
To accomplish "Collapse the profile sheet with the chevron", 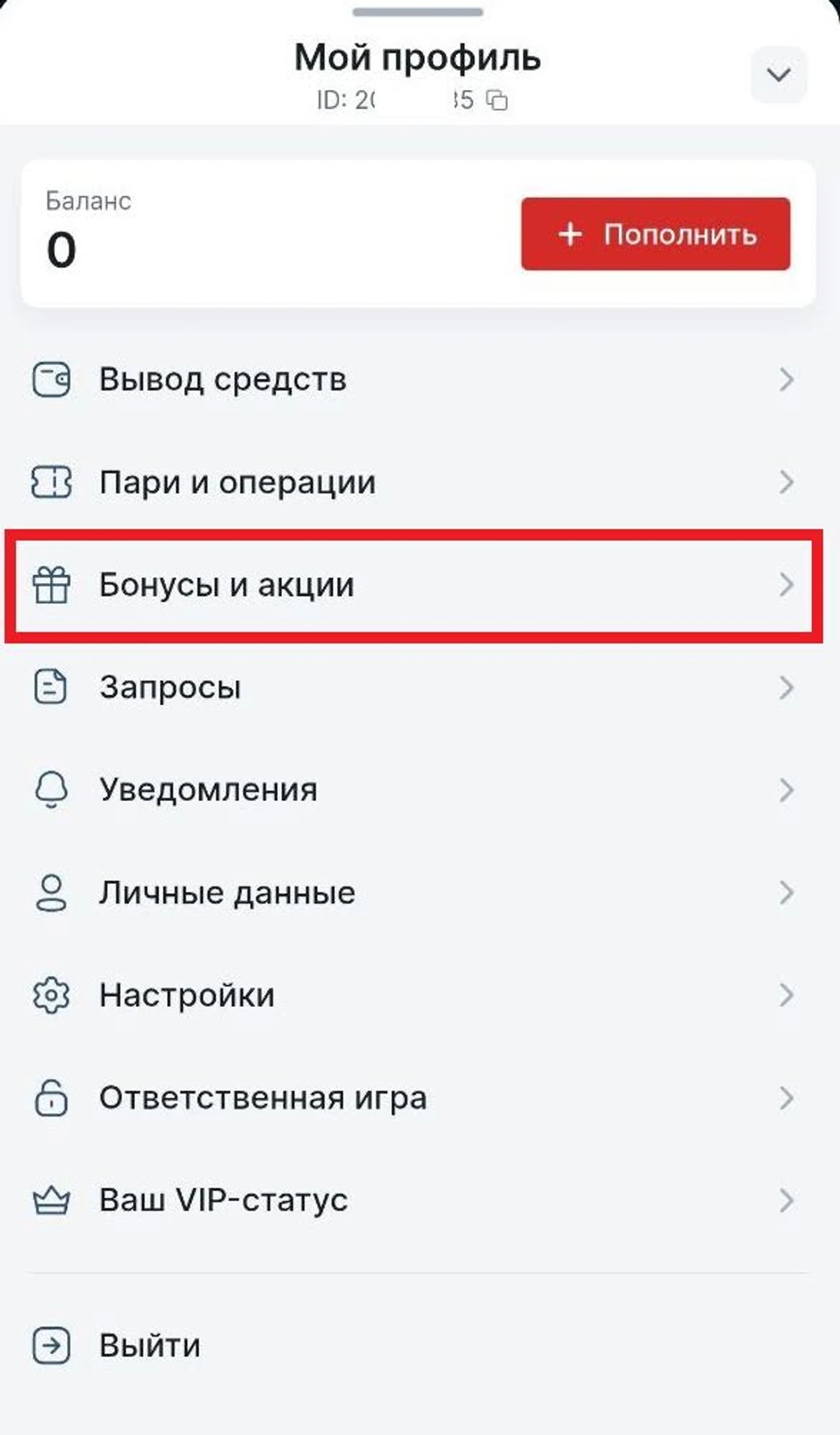I will point(778,74).
